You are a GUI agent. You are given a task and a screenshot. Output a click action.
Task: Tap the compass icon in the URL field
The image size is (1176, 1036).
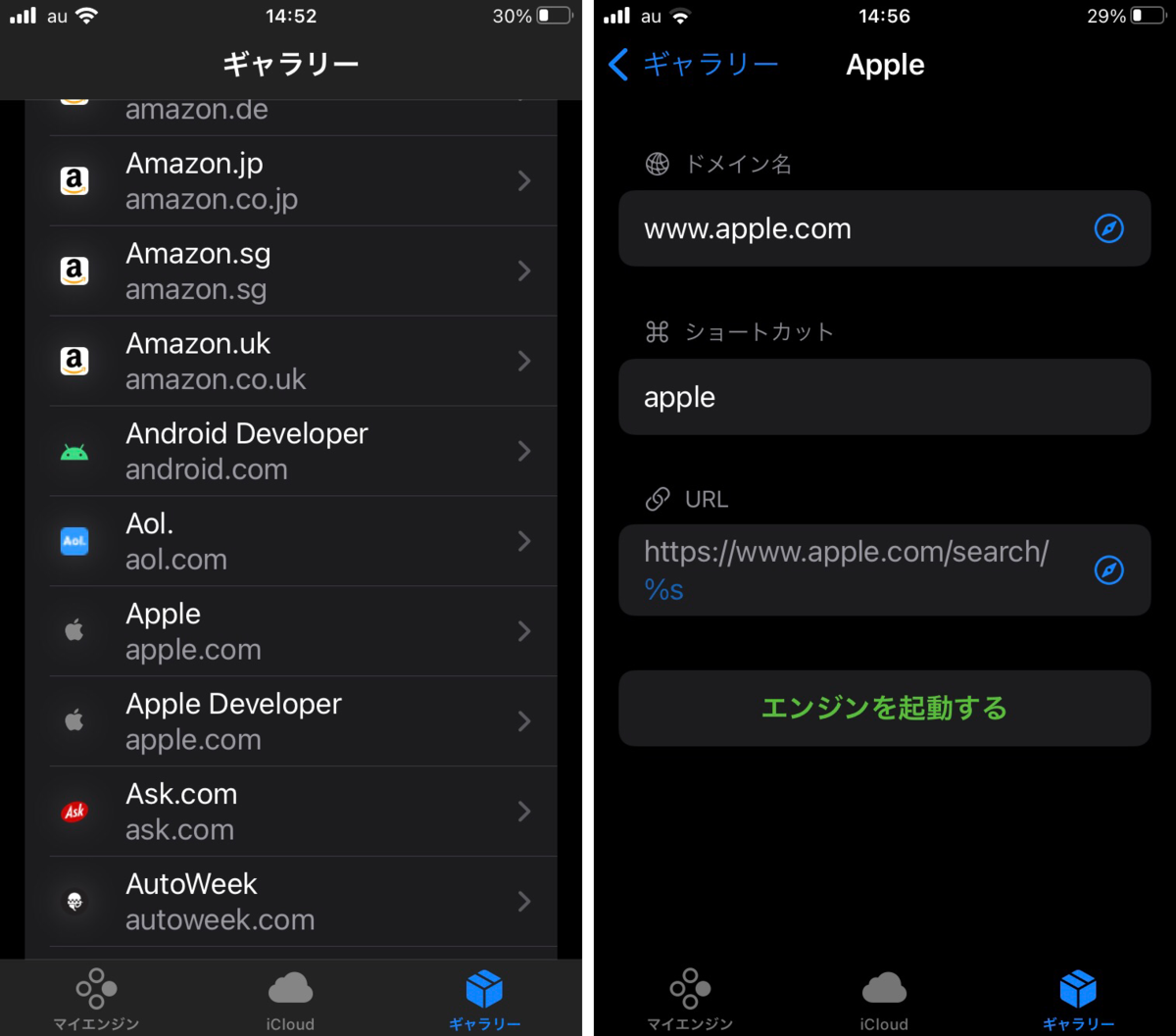click(x=1108, y=570)
